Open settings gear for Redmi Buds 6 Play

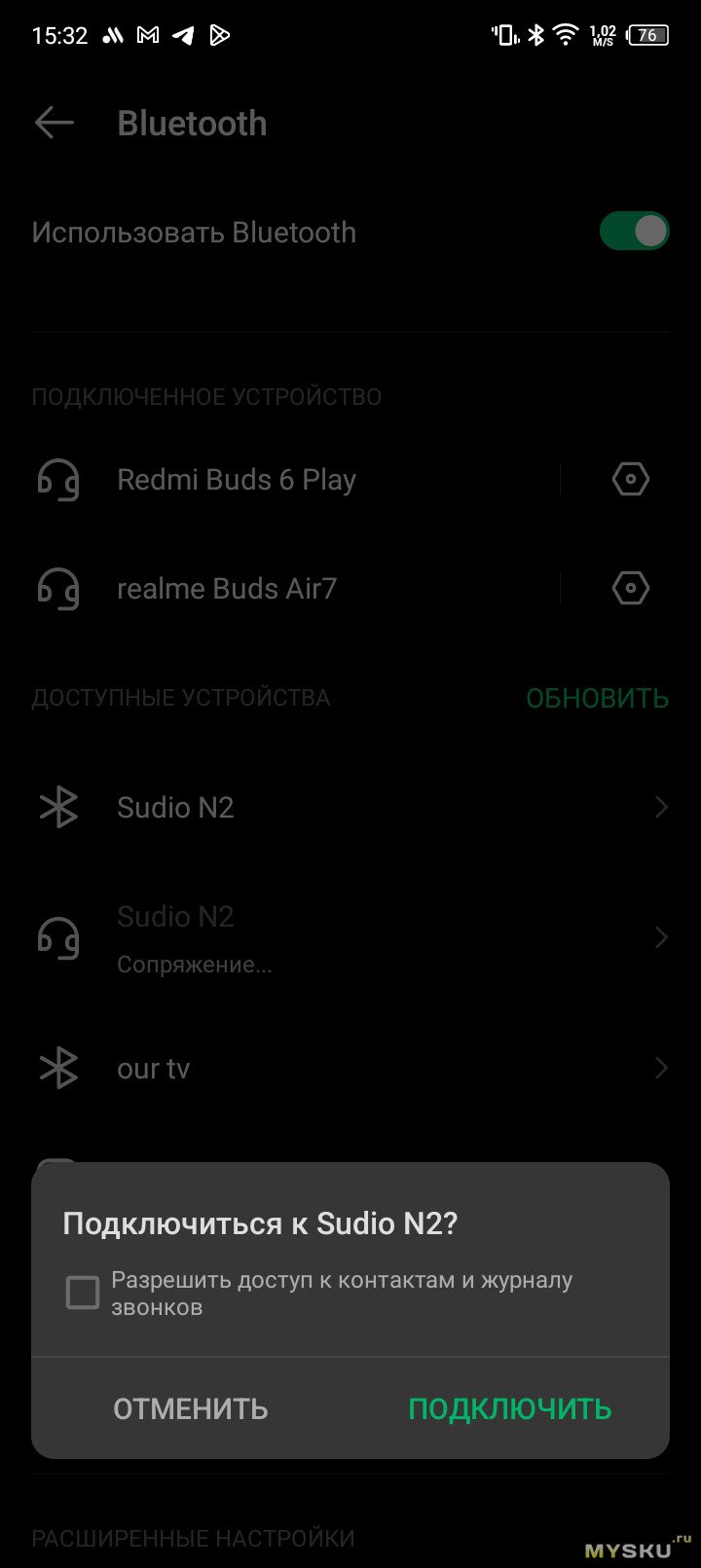[x=630, y=479]
